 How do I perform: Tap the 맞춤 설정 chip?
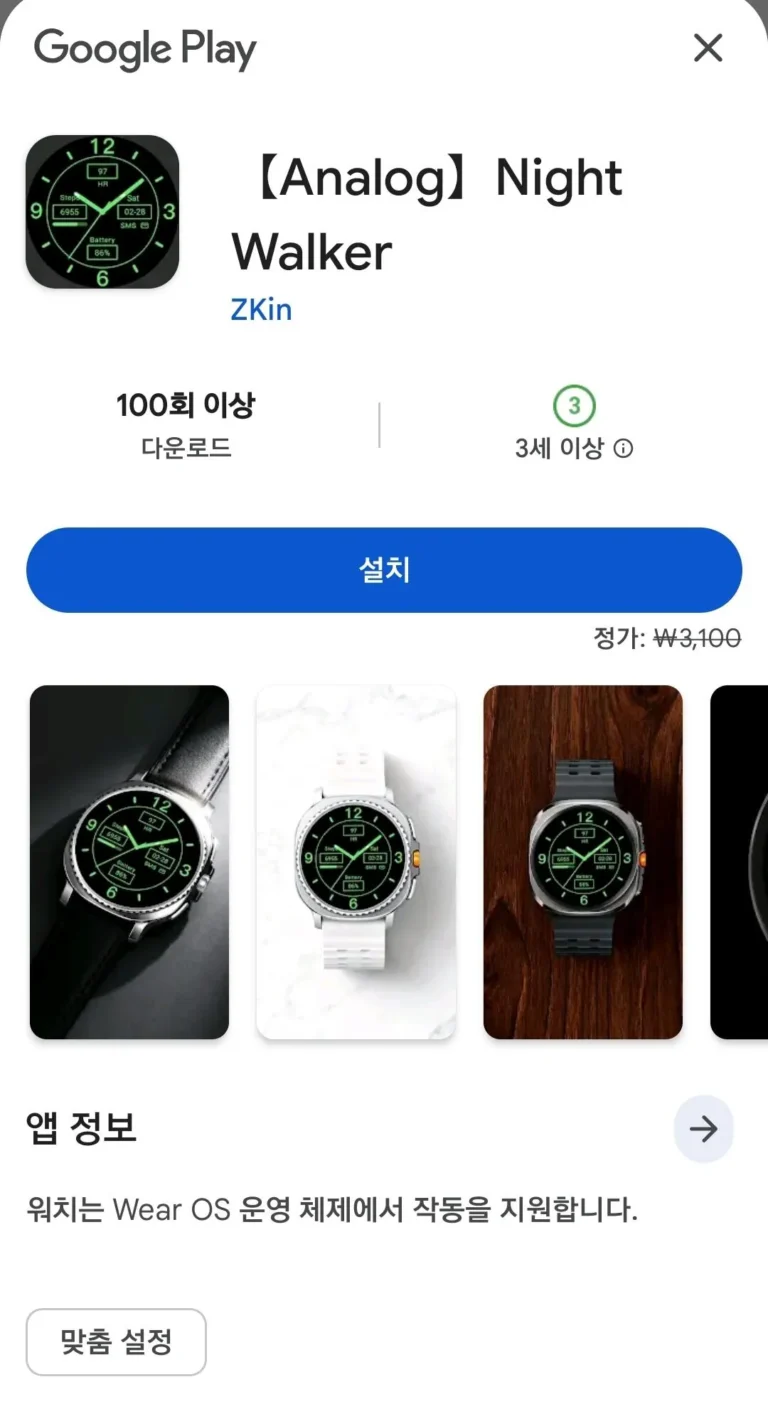pos(116,1341)
